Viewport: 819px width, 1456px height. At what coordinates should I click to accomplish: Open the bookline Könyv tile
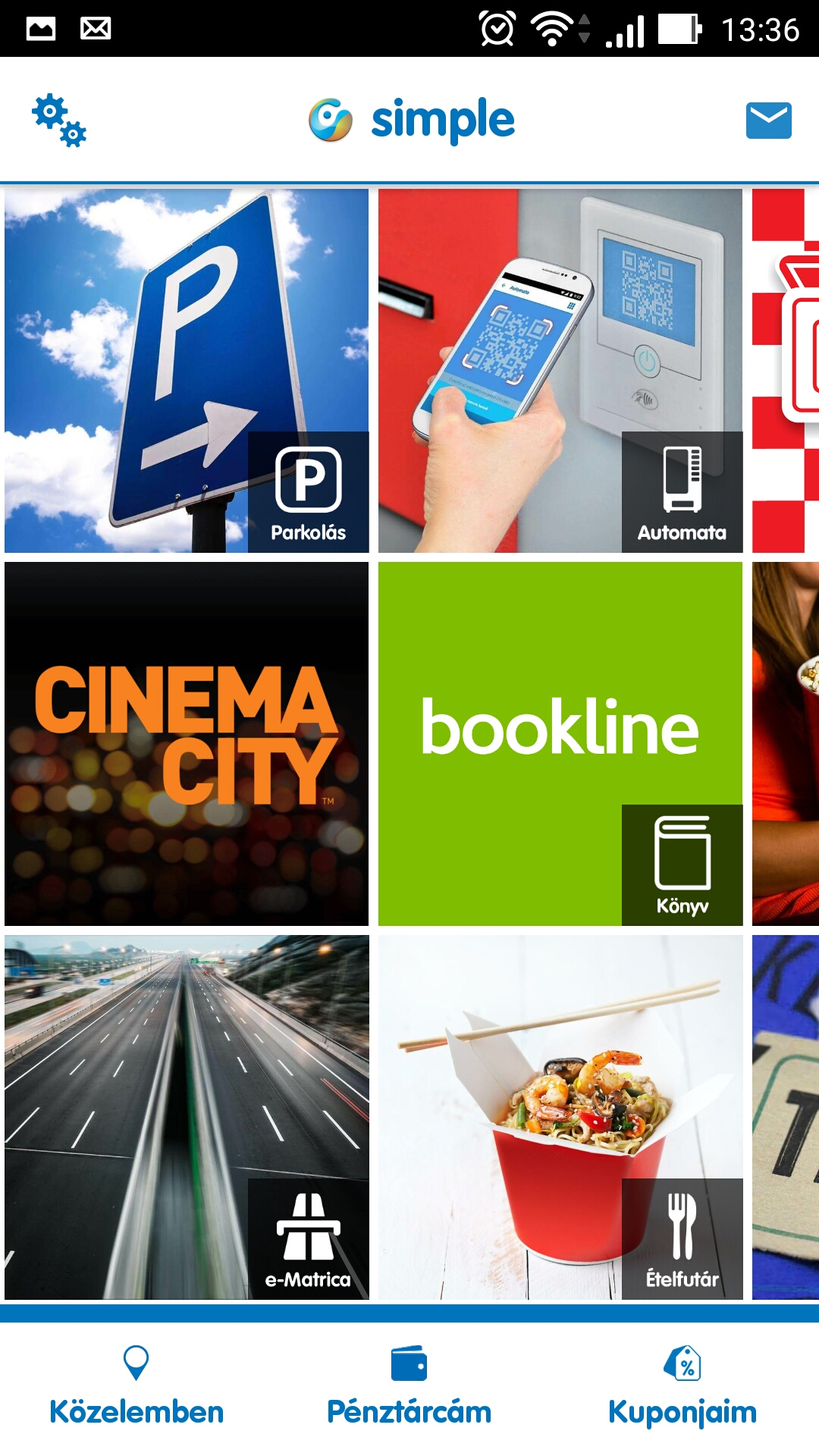pos(560,743)
